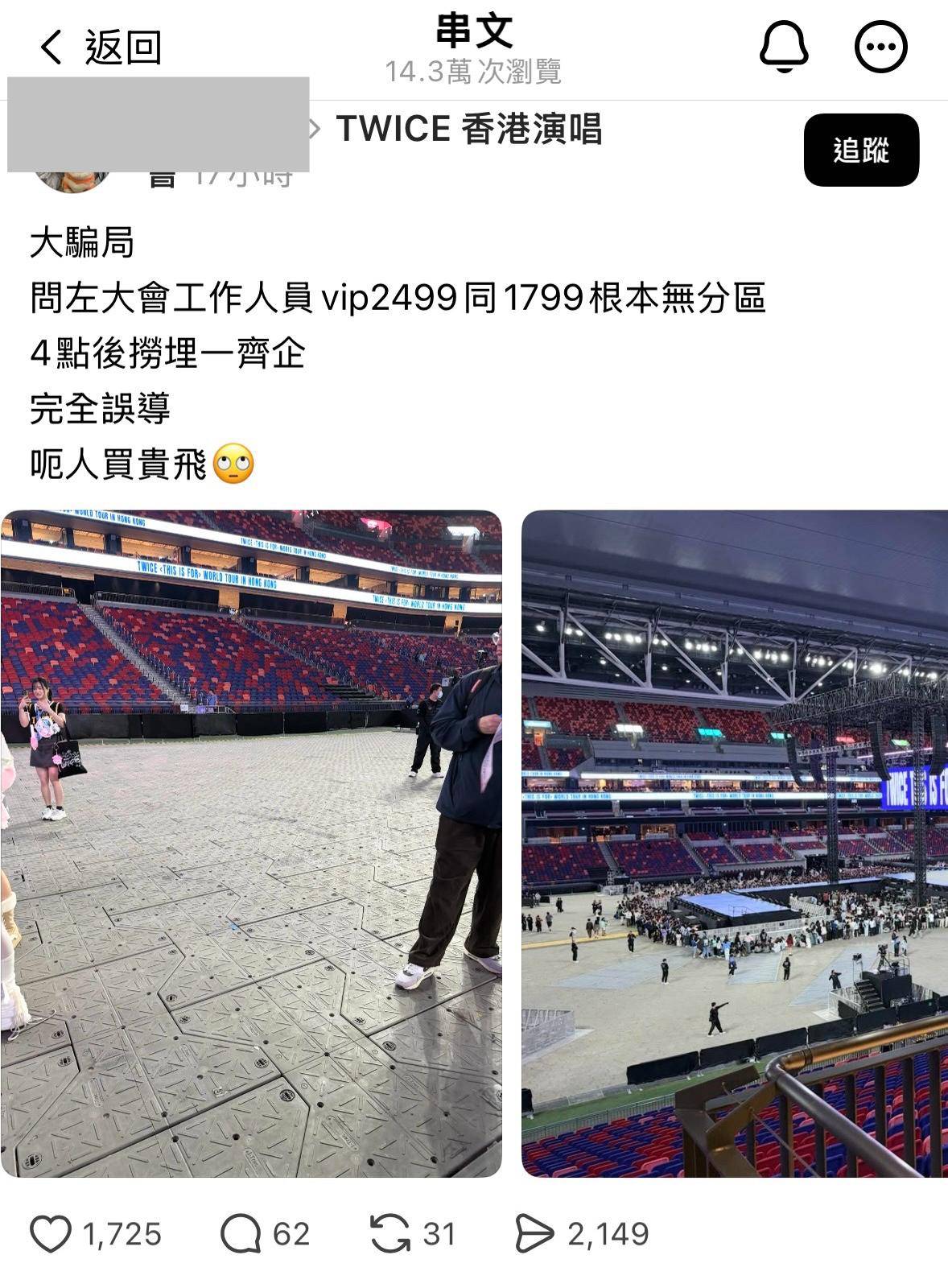Follow the author with 追蹤 button
This screenshot has width=948, height=1288.
click(860, 151)
